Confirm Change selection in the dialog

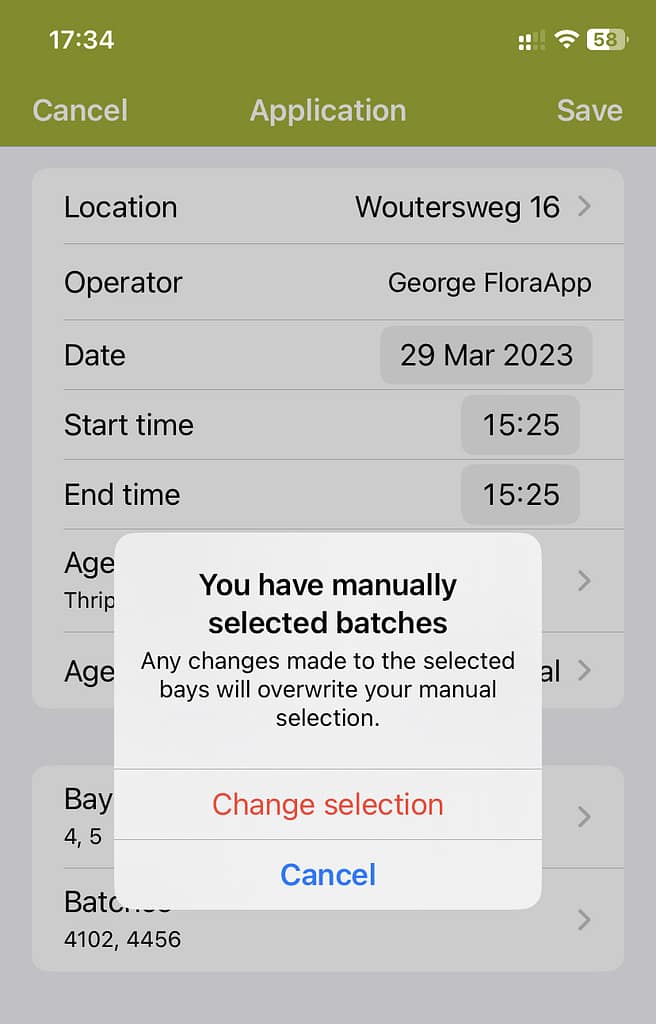(x=327, y=804)
